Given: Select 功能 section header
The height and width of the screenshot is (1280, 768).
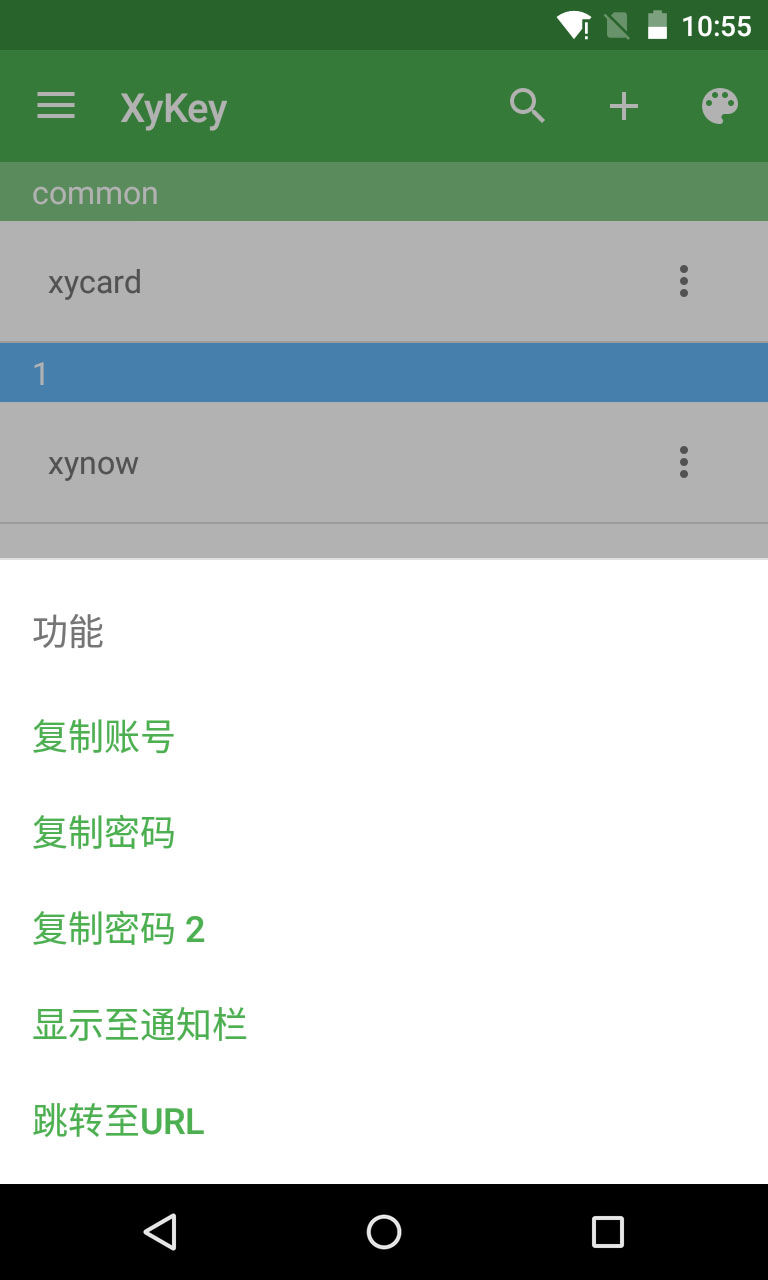Looking at the screenshot, I should 67,632.
